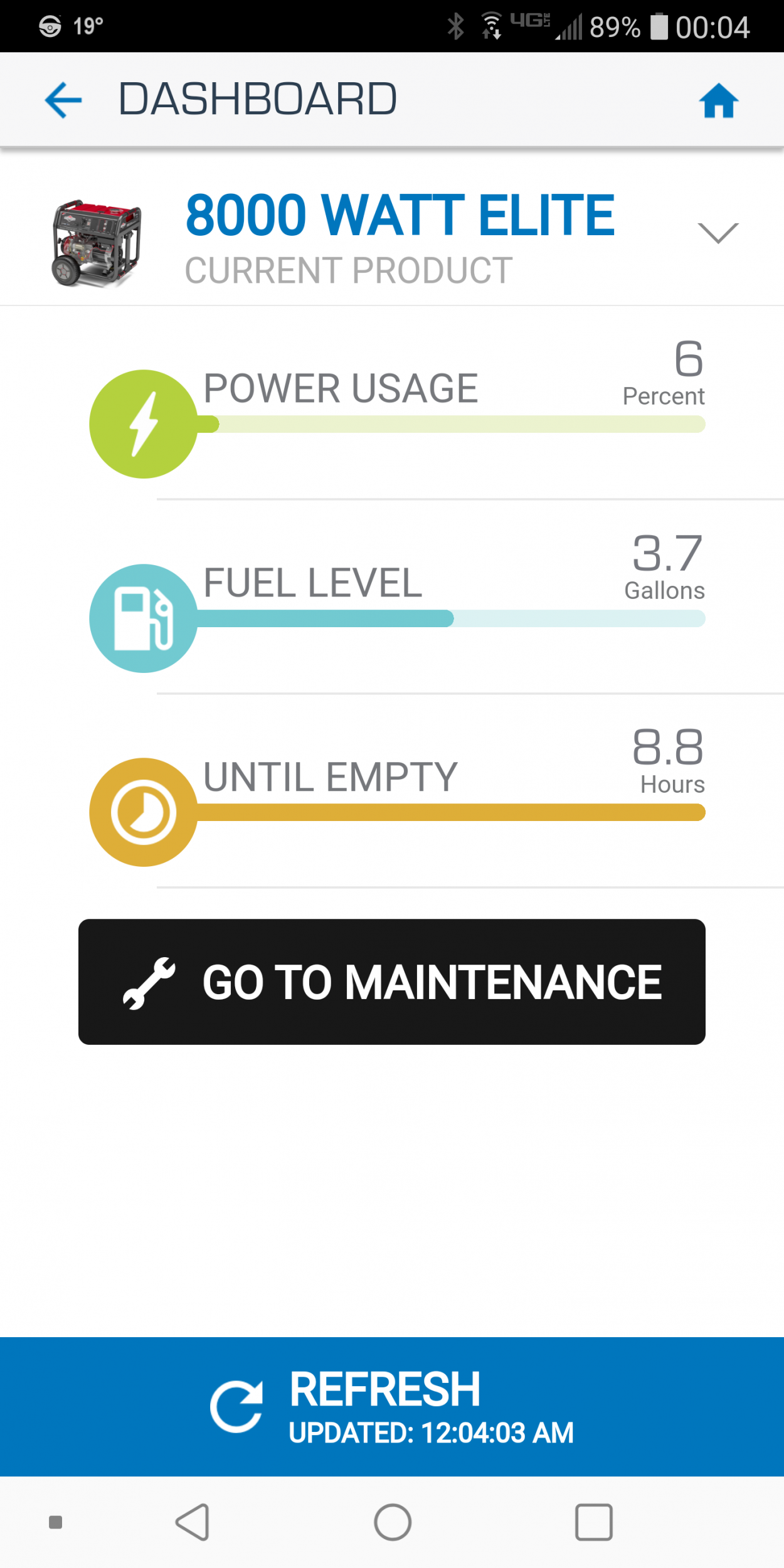
Task: Open Go To Maintenance
Action: click(392, 982)
